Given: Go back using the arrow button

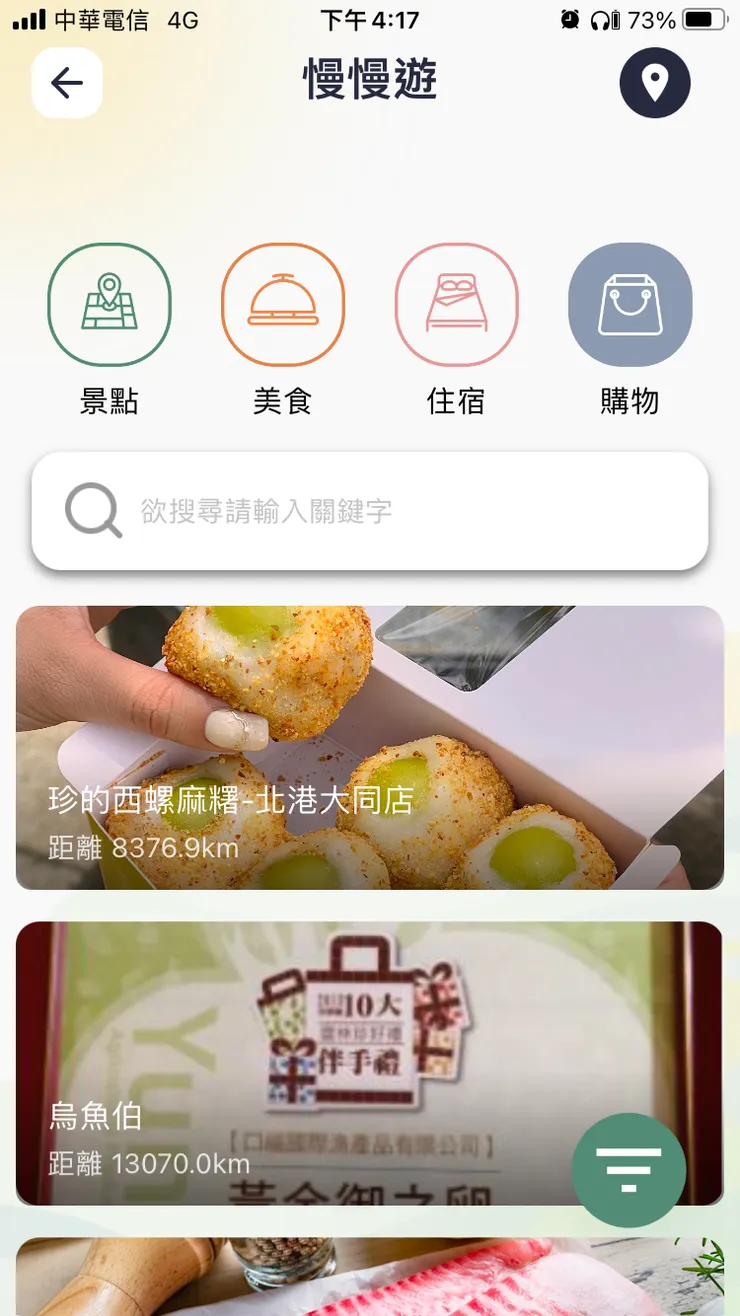Looking at the screenshot, I should pos(67,83).
